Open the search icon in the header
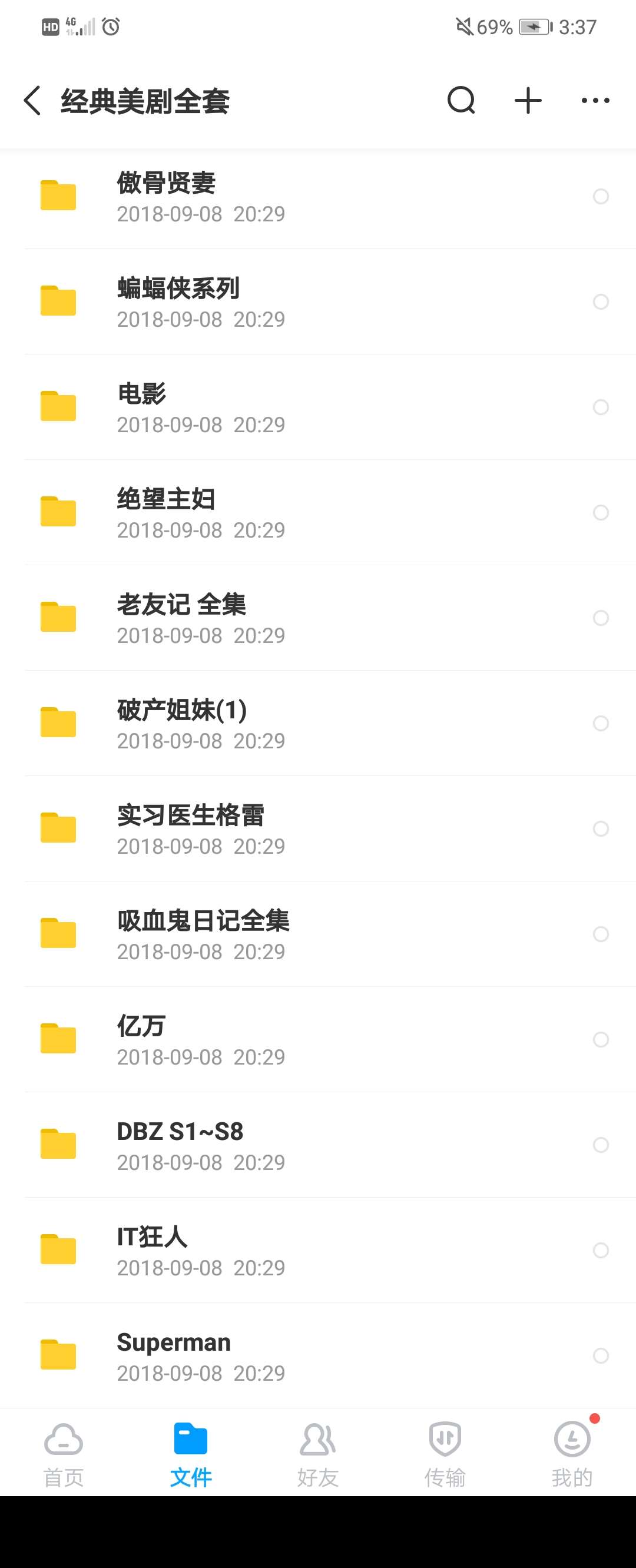Image resolution: width=636 pixels, height=1568 pixels. click(x=461, y=101)
